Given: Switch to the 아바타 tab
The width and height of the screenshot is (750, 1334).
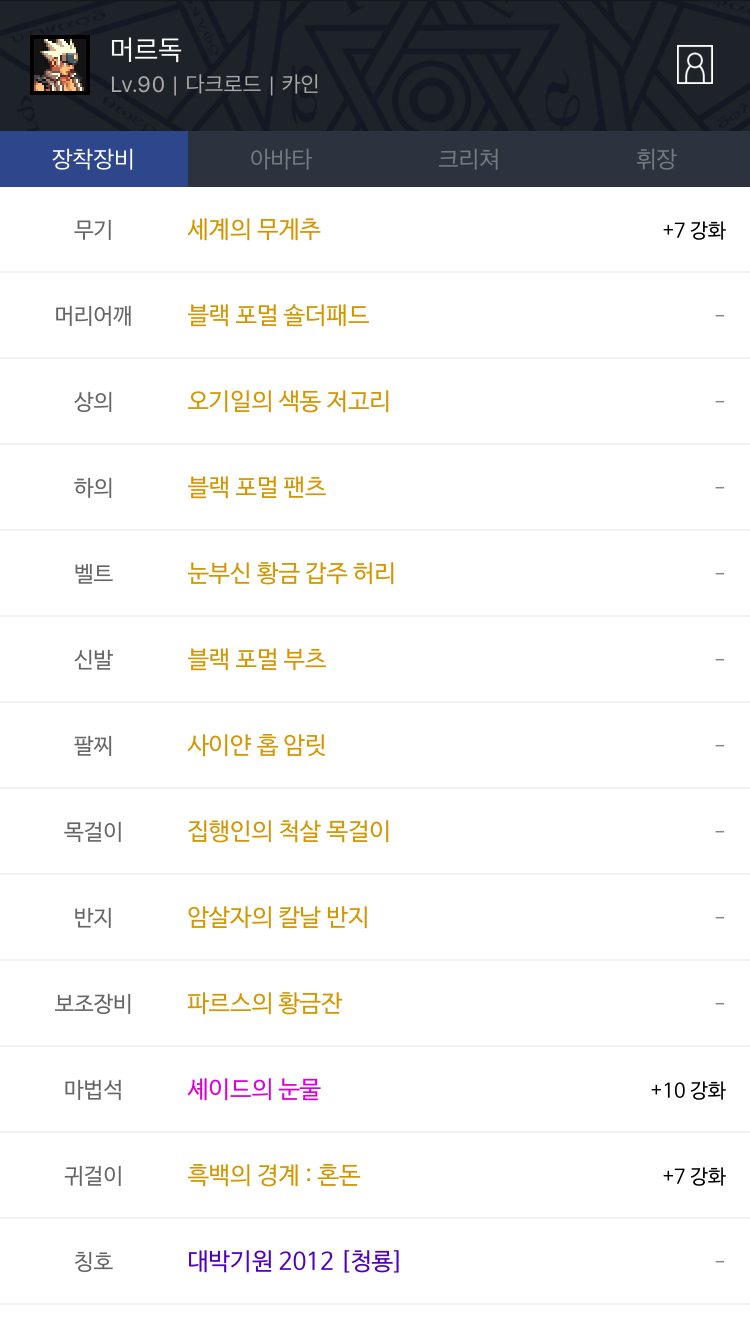Looking at the screenshot, I should (281, 159).
